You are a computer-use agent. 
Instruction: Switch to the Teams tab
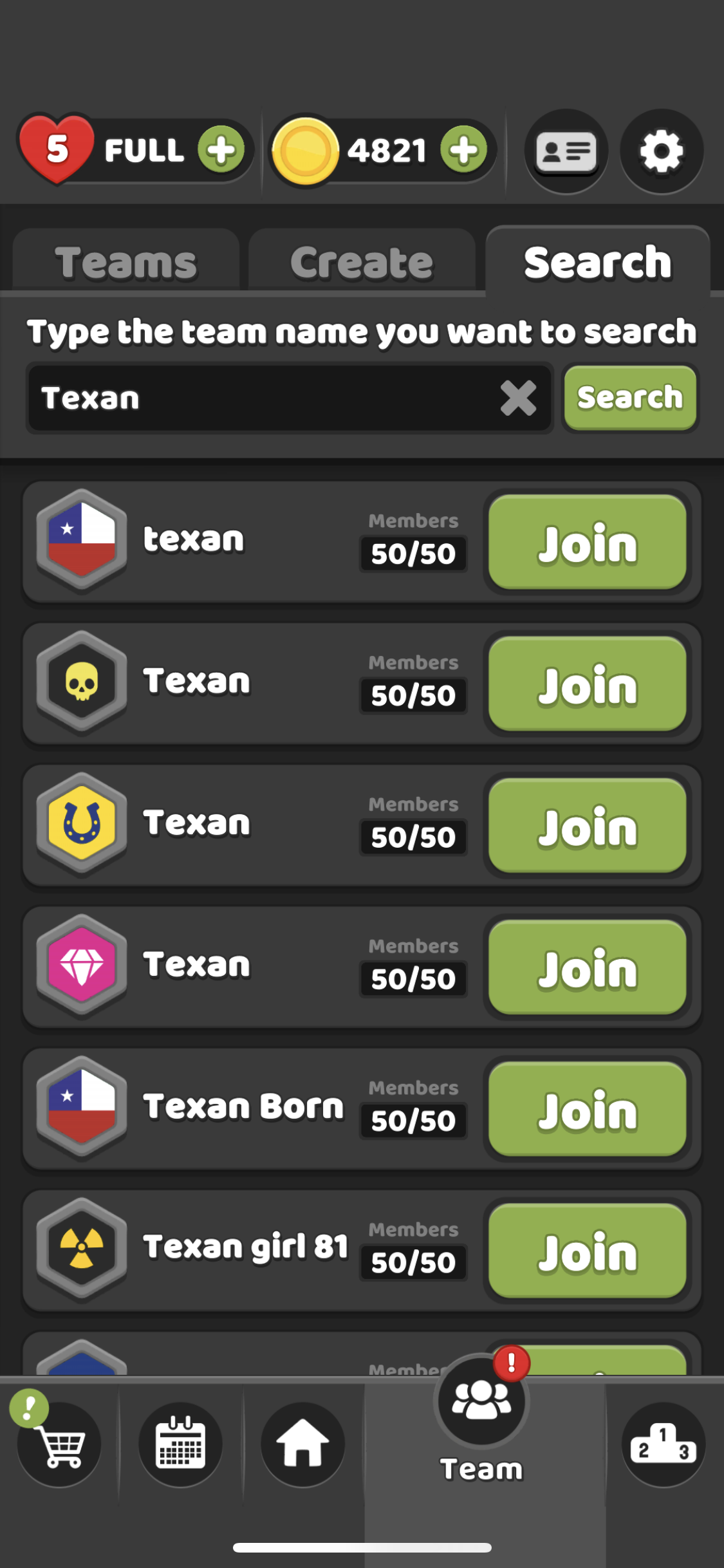pyautogui.click(x=126, y=263)
